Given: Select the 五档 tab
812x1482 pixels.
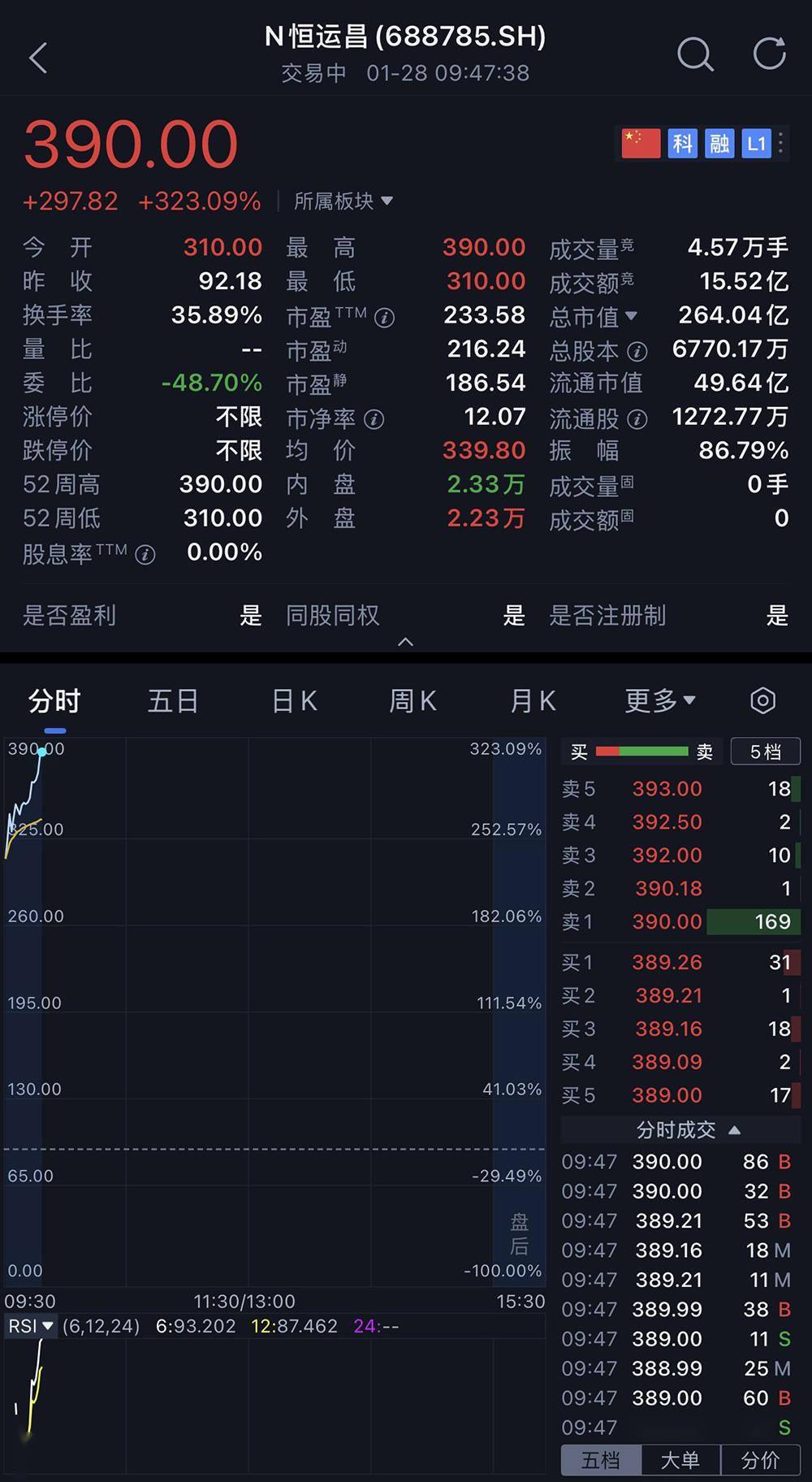Looking at the screenshot, I should (601, 1460).
